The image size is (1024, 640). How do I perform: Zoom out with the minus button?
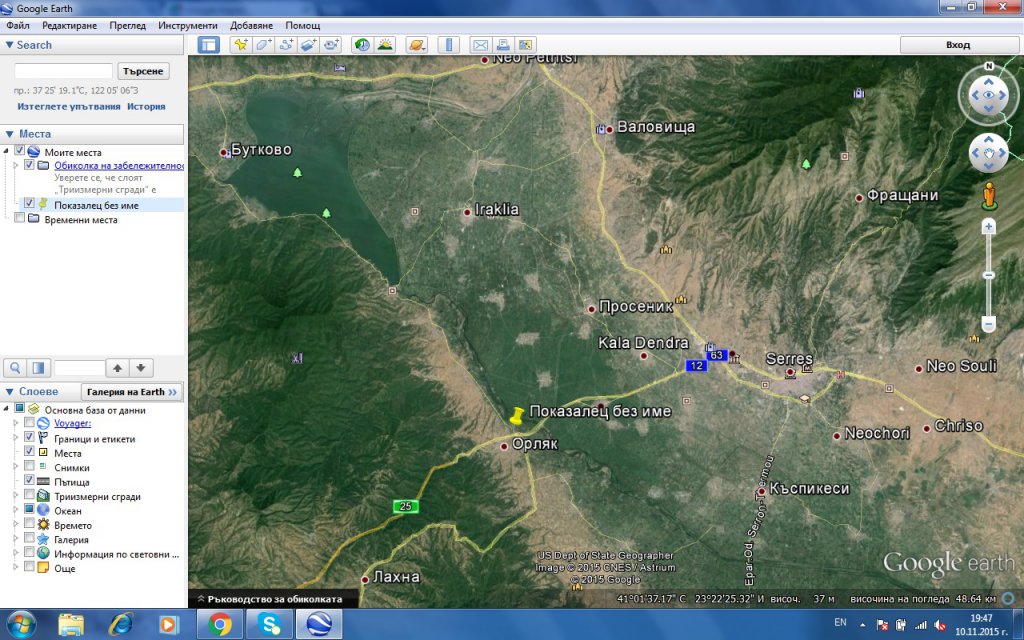pyautogui.click(x=988, y=324)
